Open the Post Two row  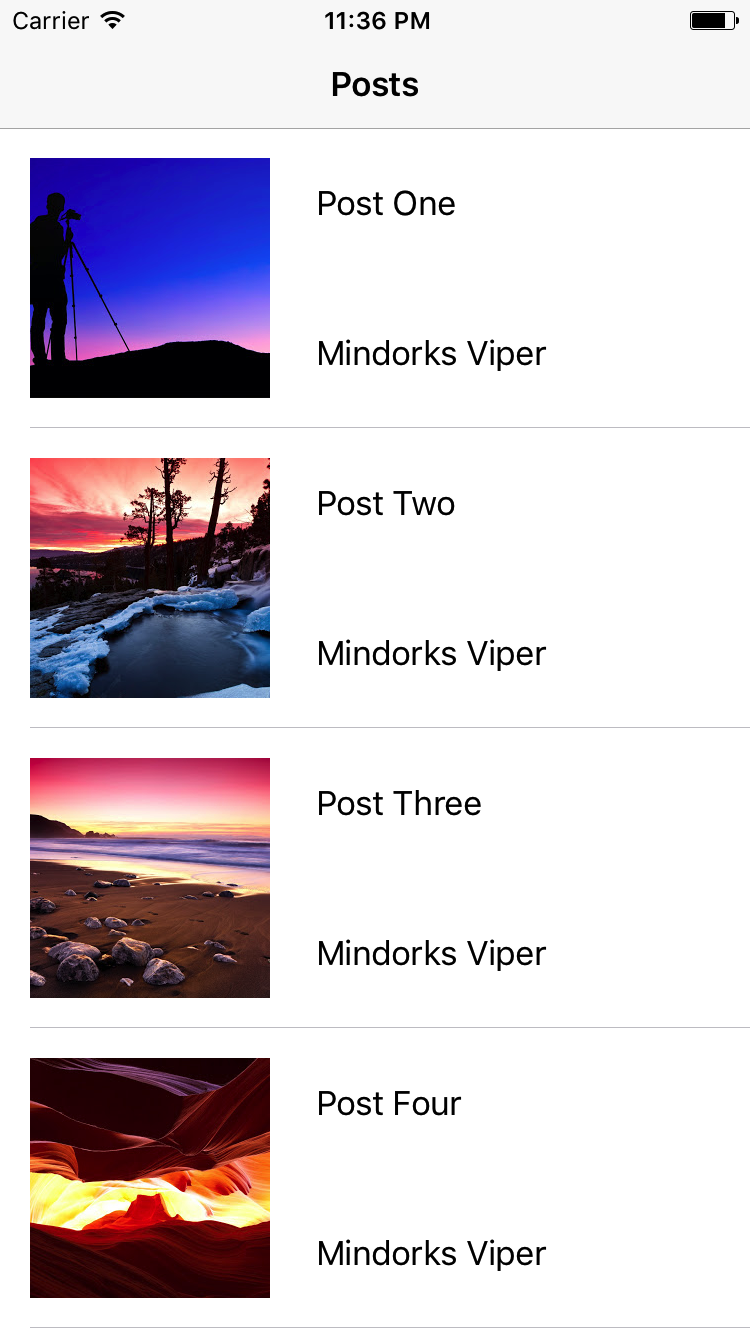[x=375, y=578]
